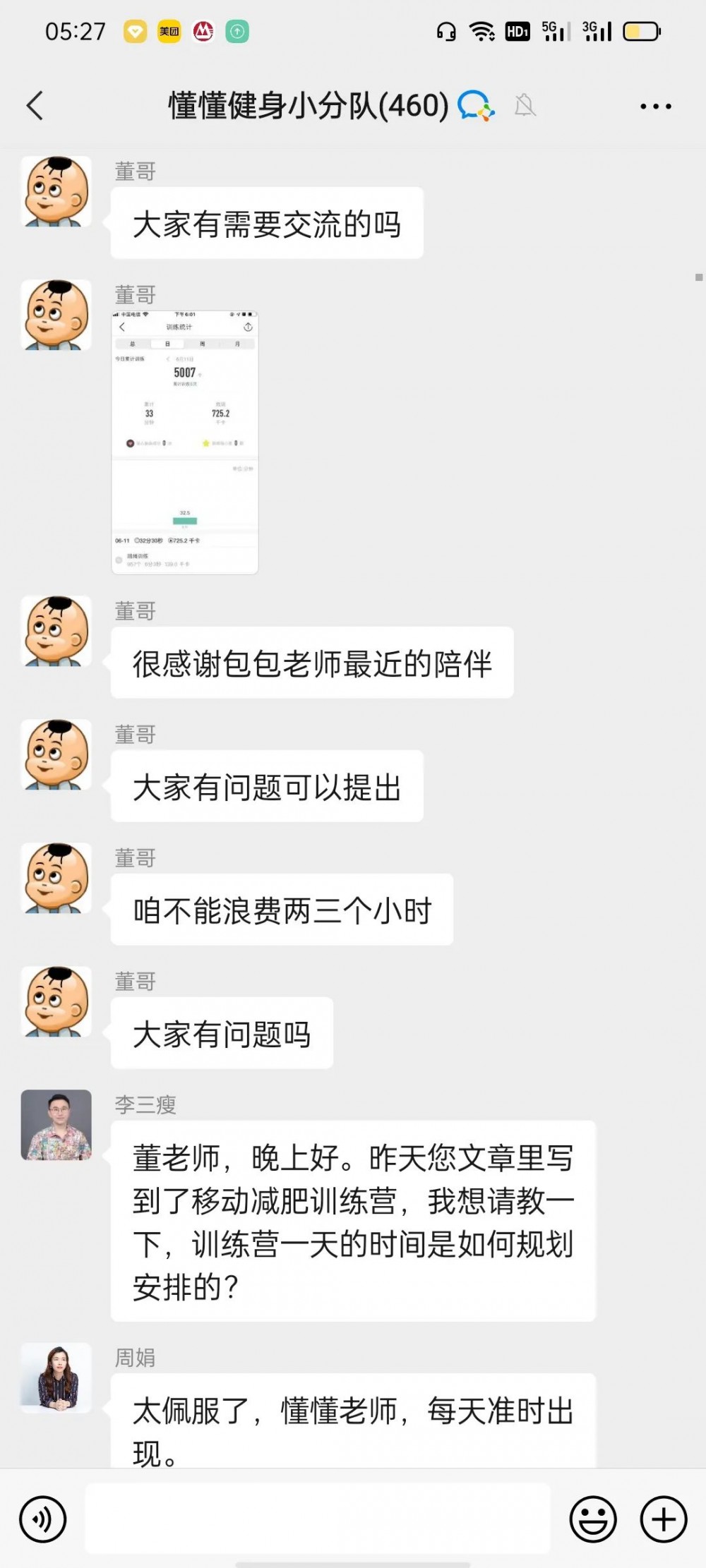Switch to voice message input

(x=43, y=1519)
